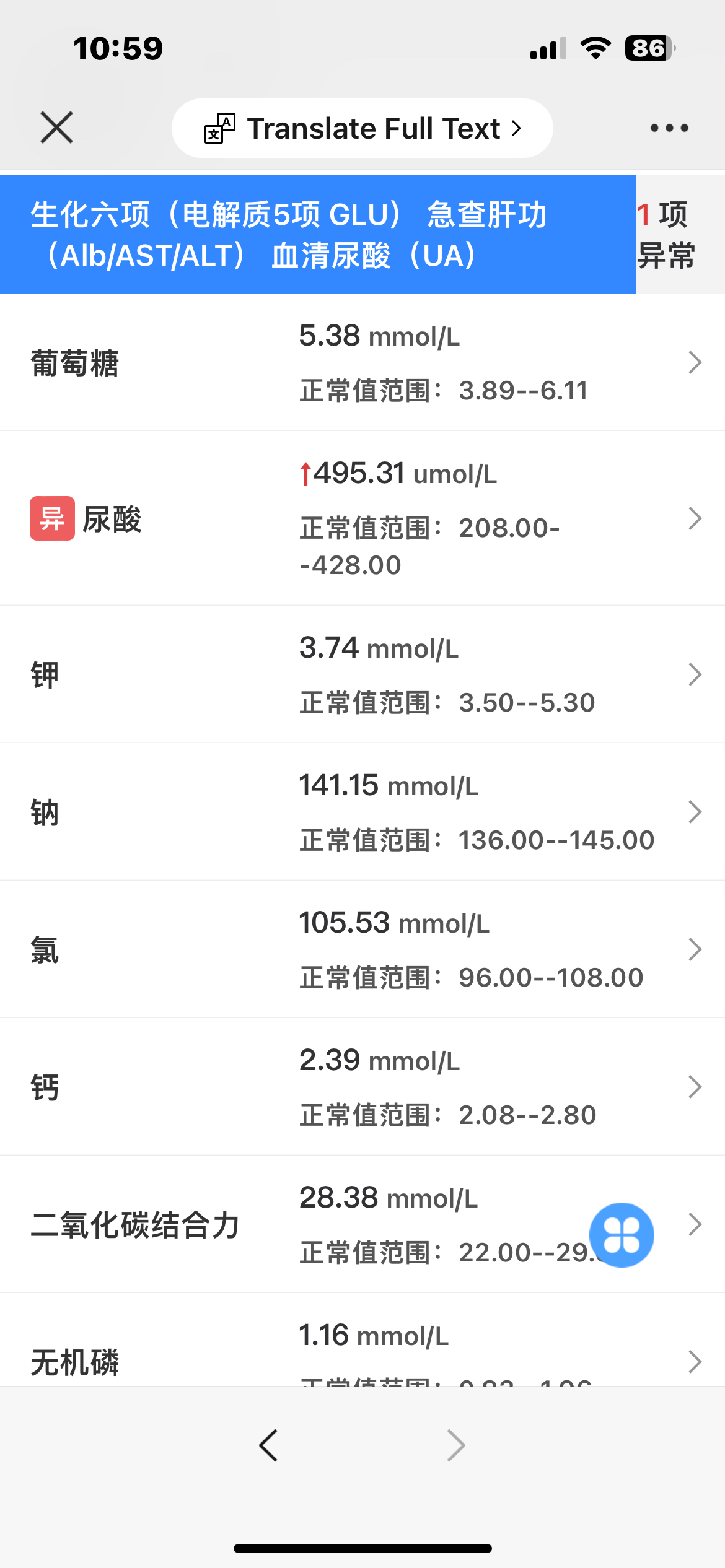Tap Translate Full Text
This screenshot has height=1568, width=725.
pyautogui.click(x=362, y=128)
